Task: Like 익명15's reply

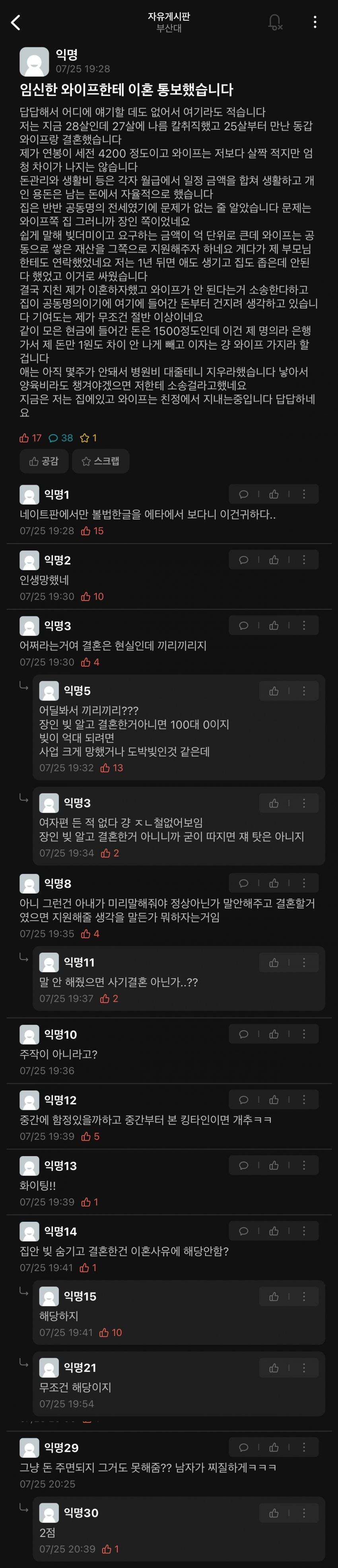Action: (274, 1297)
